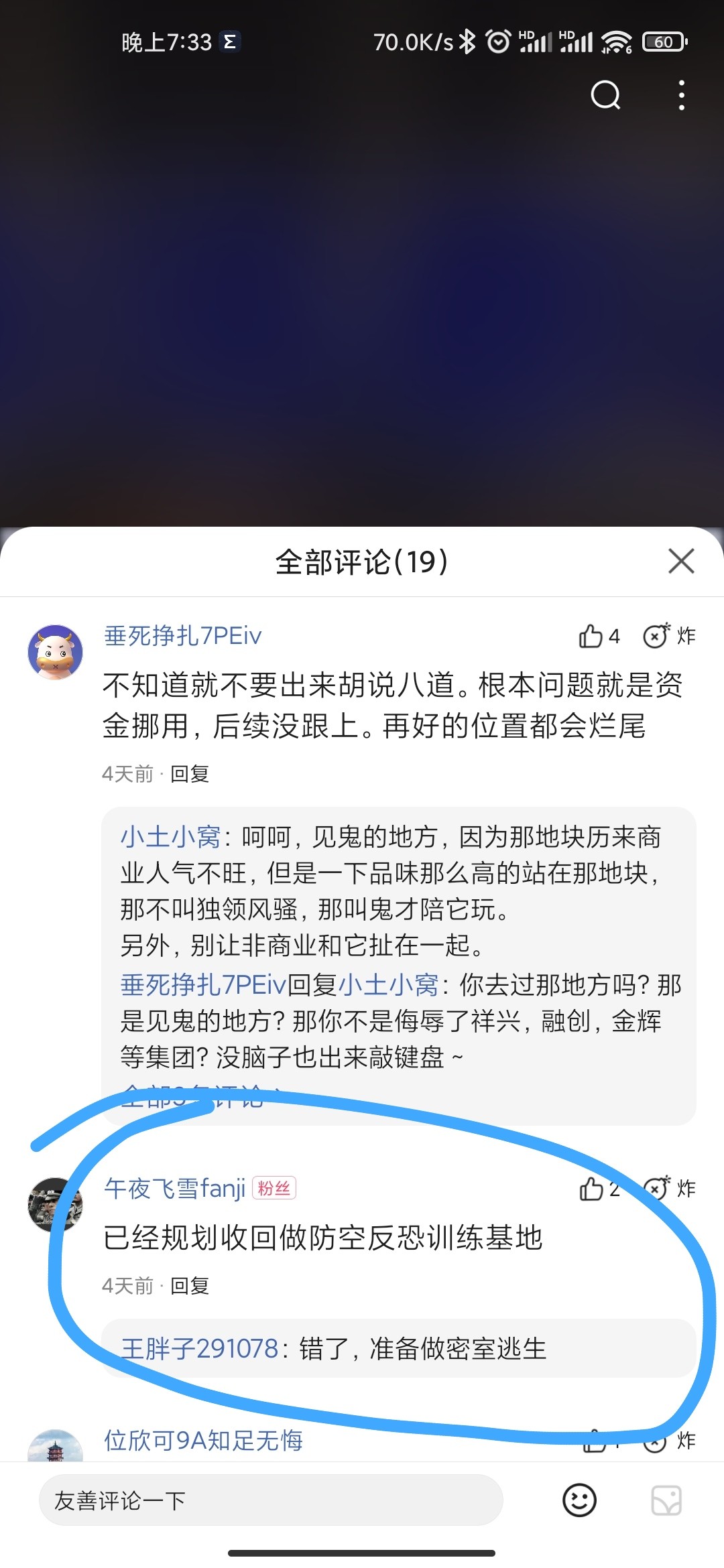Tap 炸 on 垂死挣扎7PEiv's comment
The image size is (724, 1568).
[x=669, y=636]
